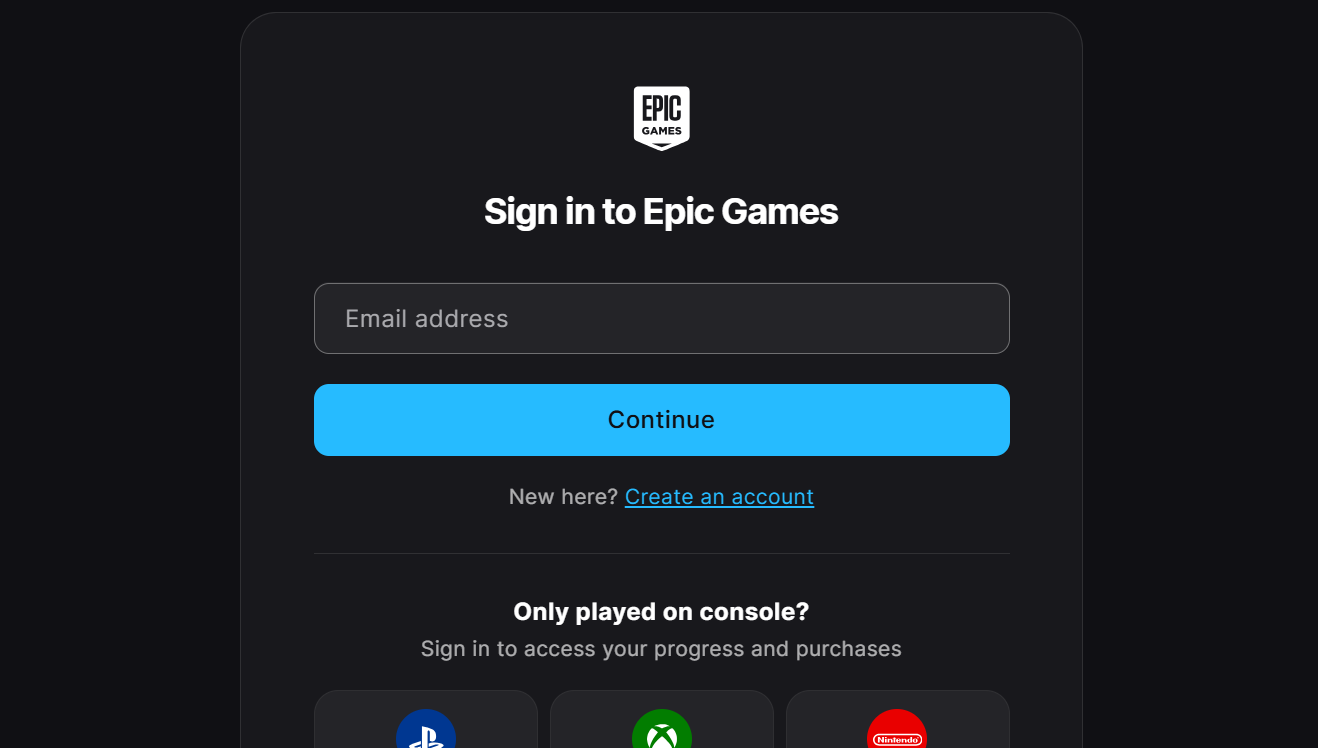Tap the Continue button
The height and width of the screenshot is (748, 1318).
(661, 420)
